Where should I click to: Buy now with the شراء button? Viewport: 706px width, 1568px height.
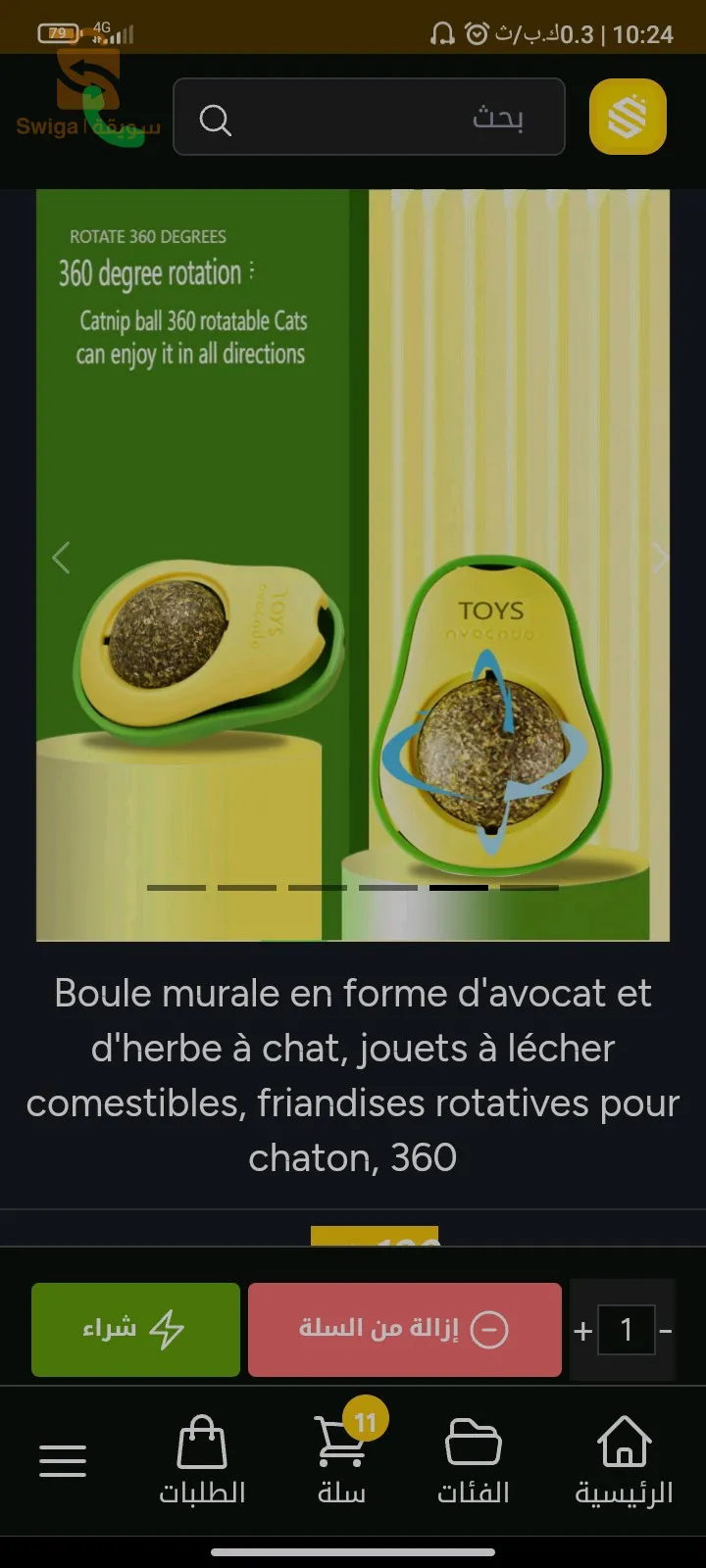135,1330
